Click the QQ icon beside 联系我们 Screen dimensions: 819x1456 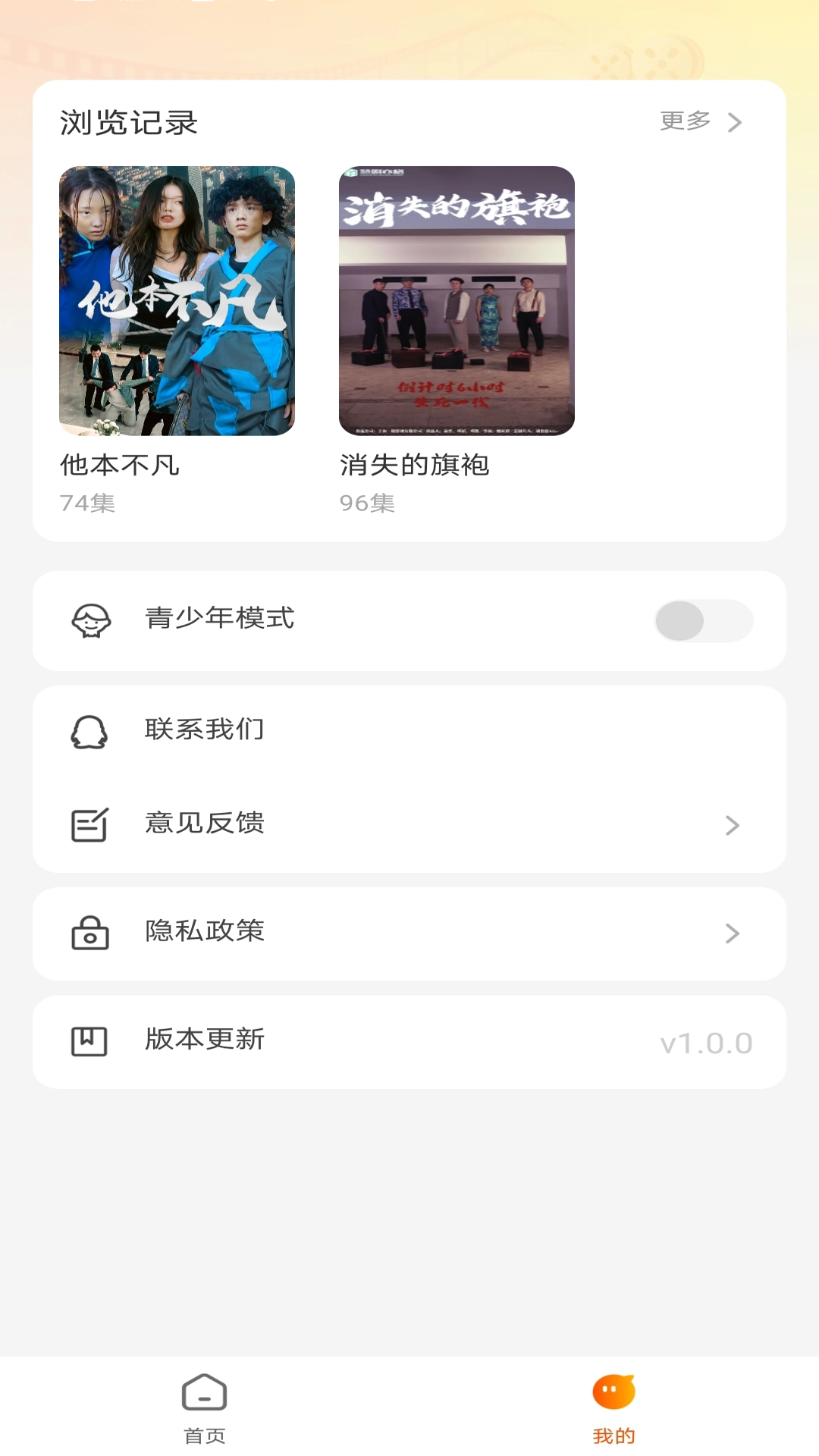(89, 730)
